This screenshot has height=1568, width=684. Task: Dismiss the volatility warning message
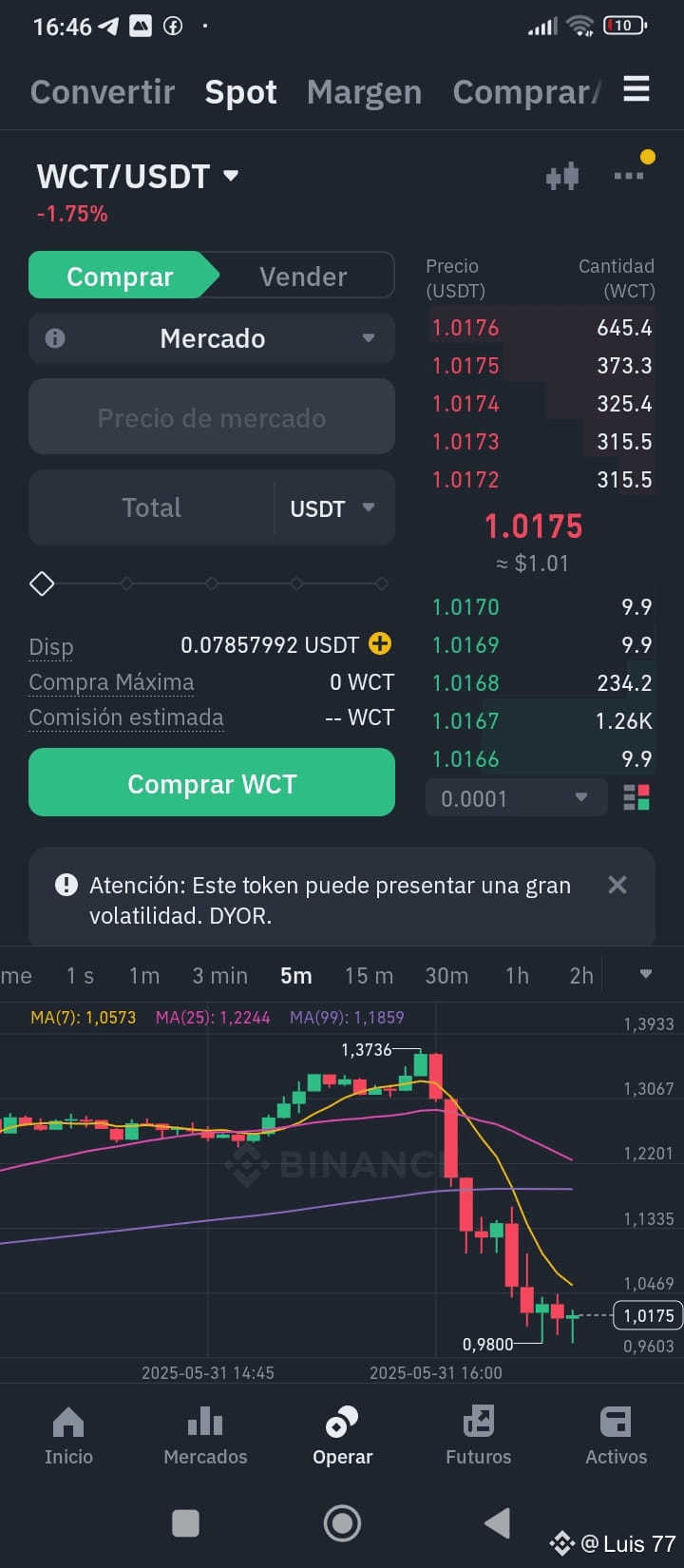pos(617,885)
